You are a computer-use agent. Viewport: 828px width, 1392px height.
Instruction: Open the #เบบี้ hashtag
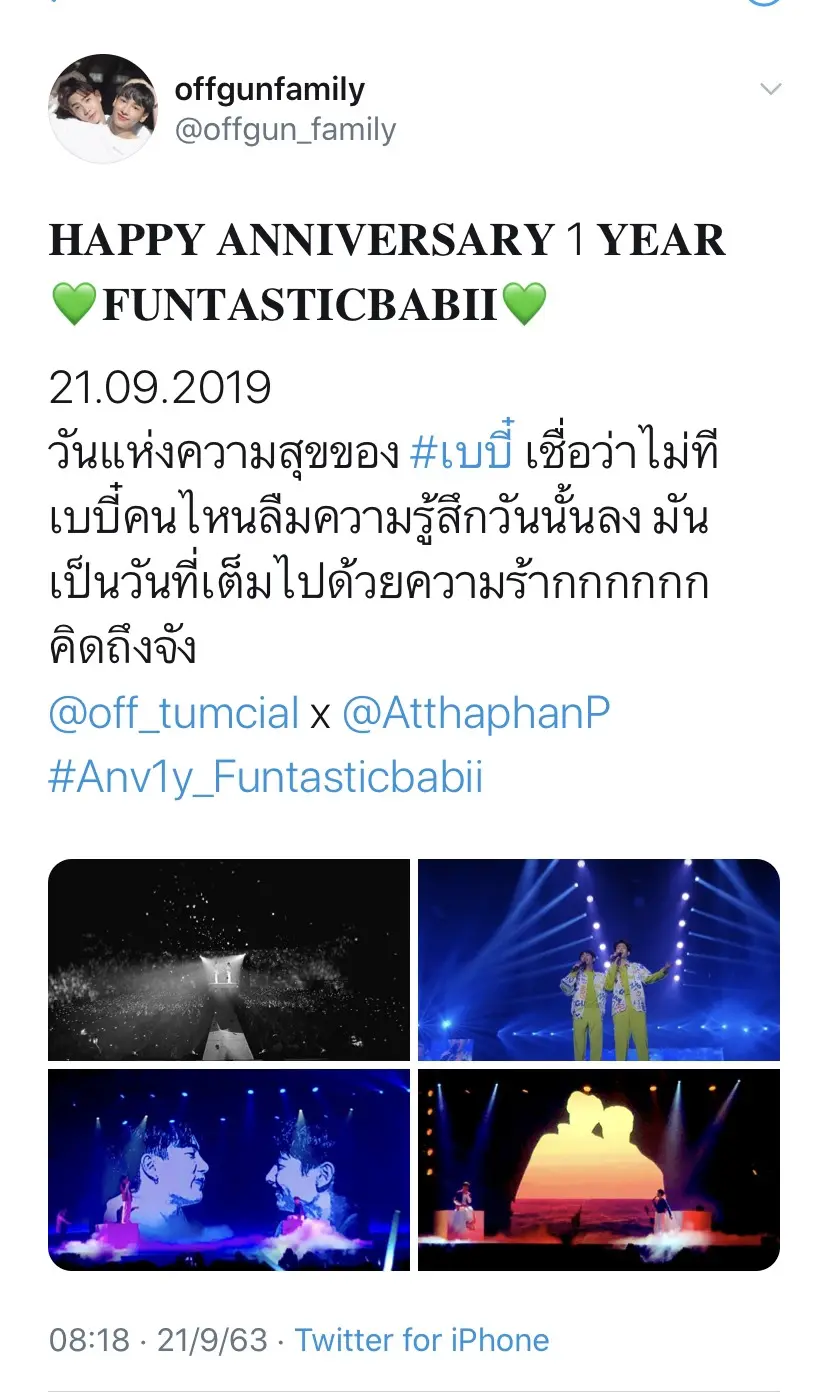(461, 453)
